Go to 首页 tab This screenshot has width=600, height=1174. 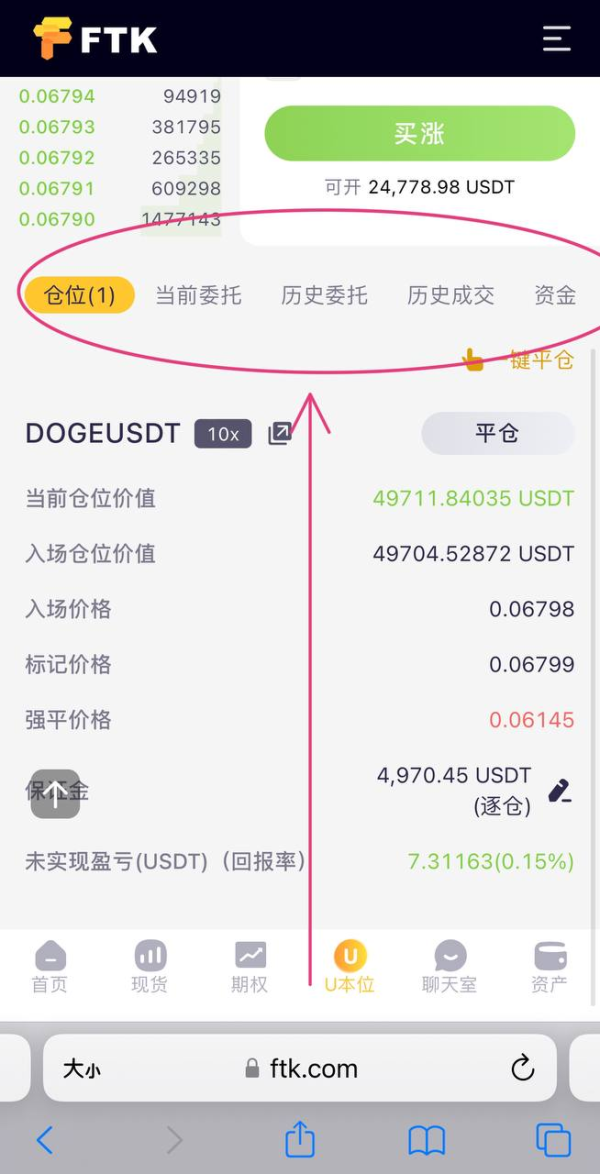(50, 967)
